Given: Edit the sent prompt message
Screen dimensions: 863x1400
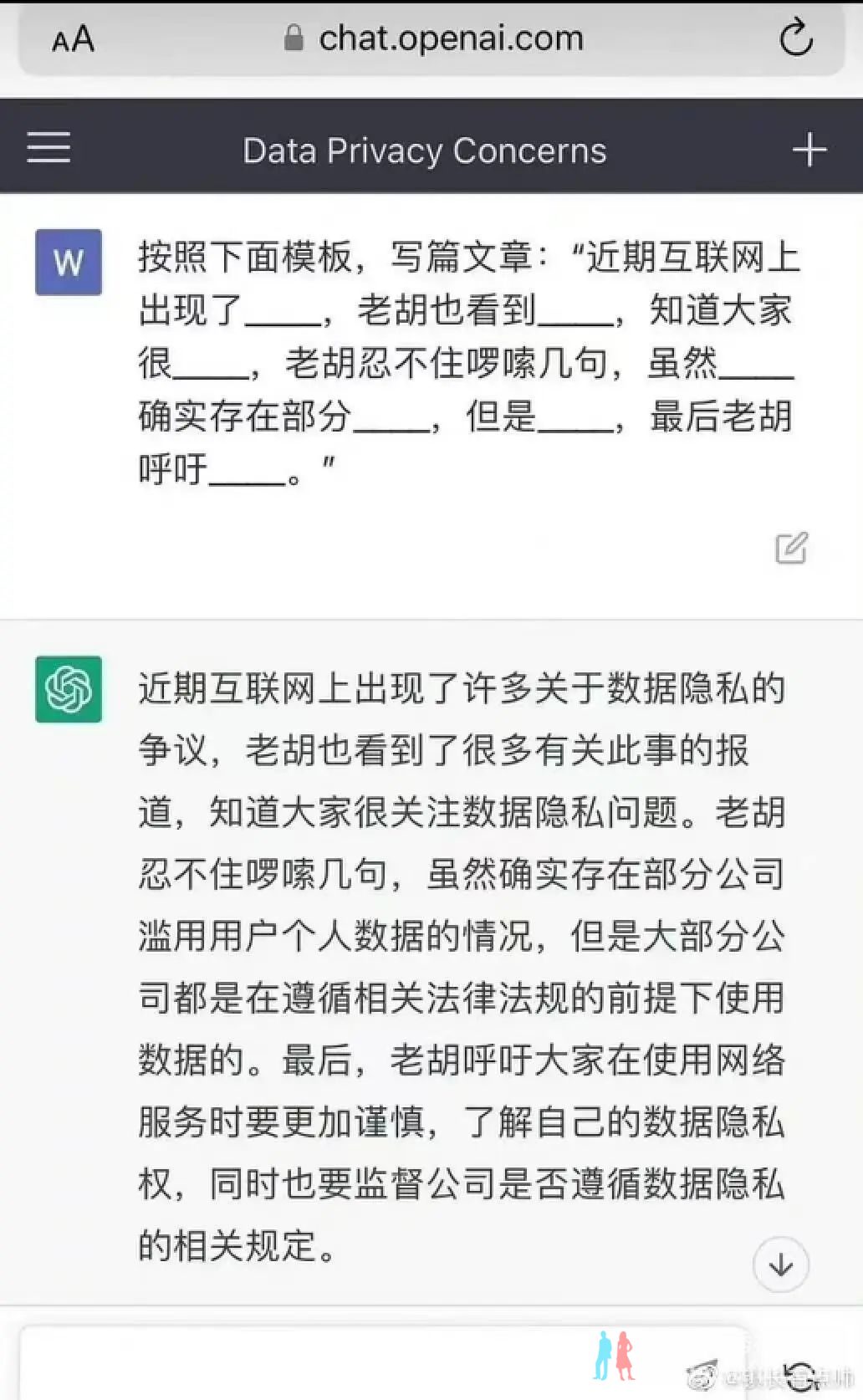Looking at the screenshot, I should pyautogui.click(x=791, y=548).
